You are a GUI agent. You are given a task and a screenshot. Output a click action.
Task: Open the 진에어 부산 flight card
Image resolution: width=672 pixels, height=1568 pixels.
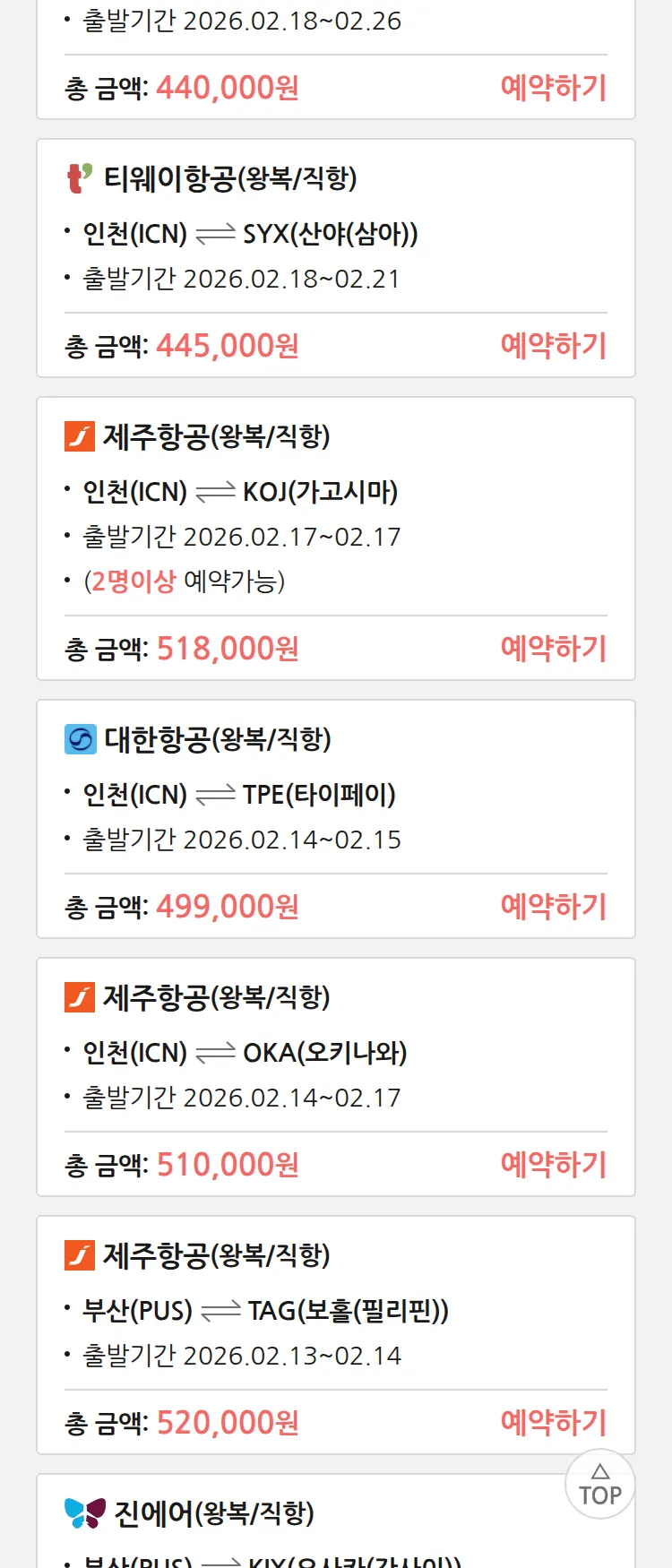click(269, 1523)
